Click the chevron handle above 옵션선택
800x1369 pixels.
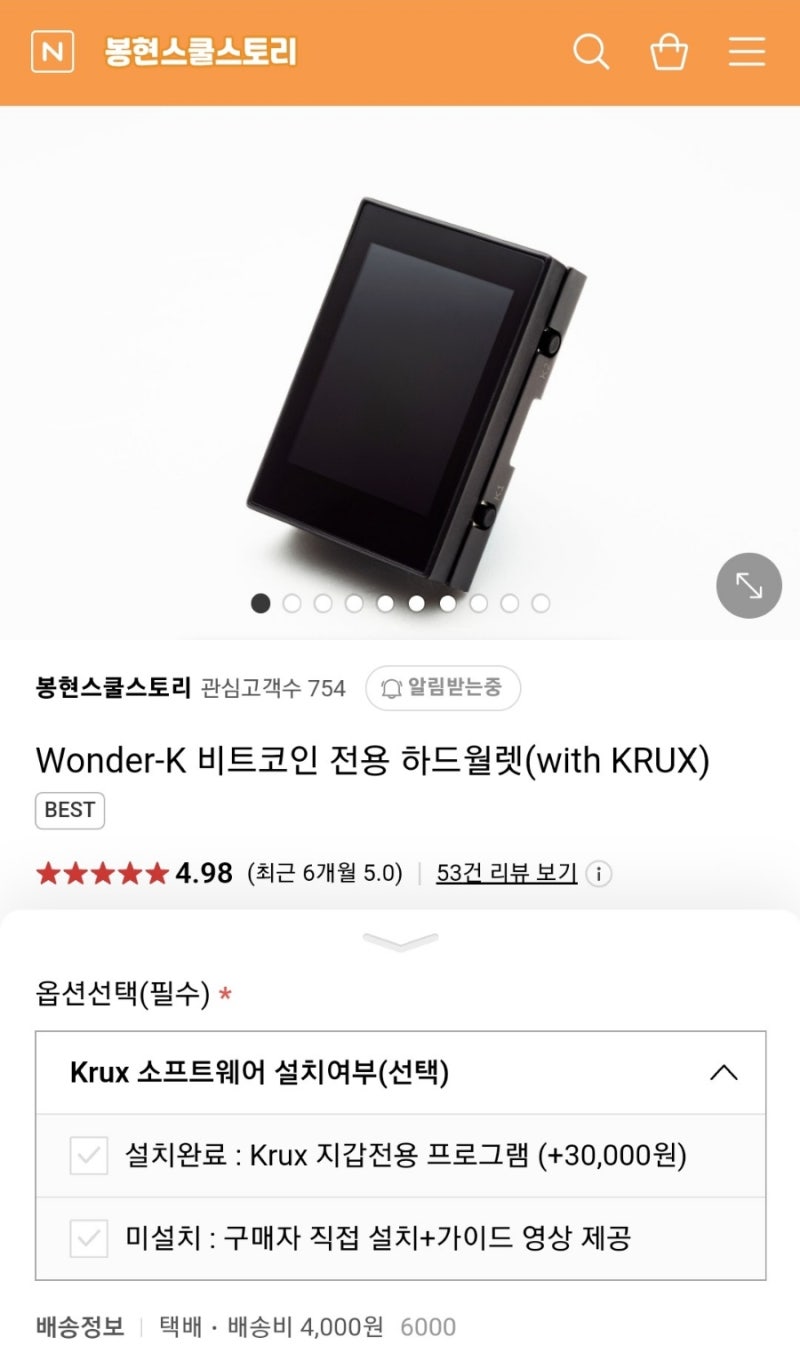[400, 938]
